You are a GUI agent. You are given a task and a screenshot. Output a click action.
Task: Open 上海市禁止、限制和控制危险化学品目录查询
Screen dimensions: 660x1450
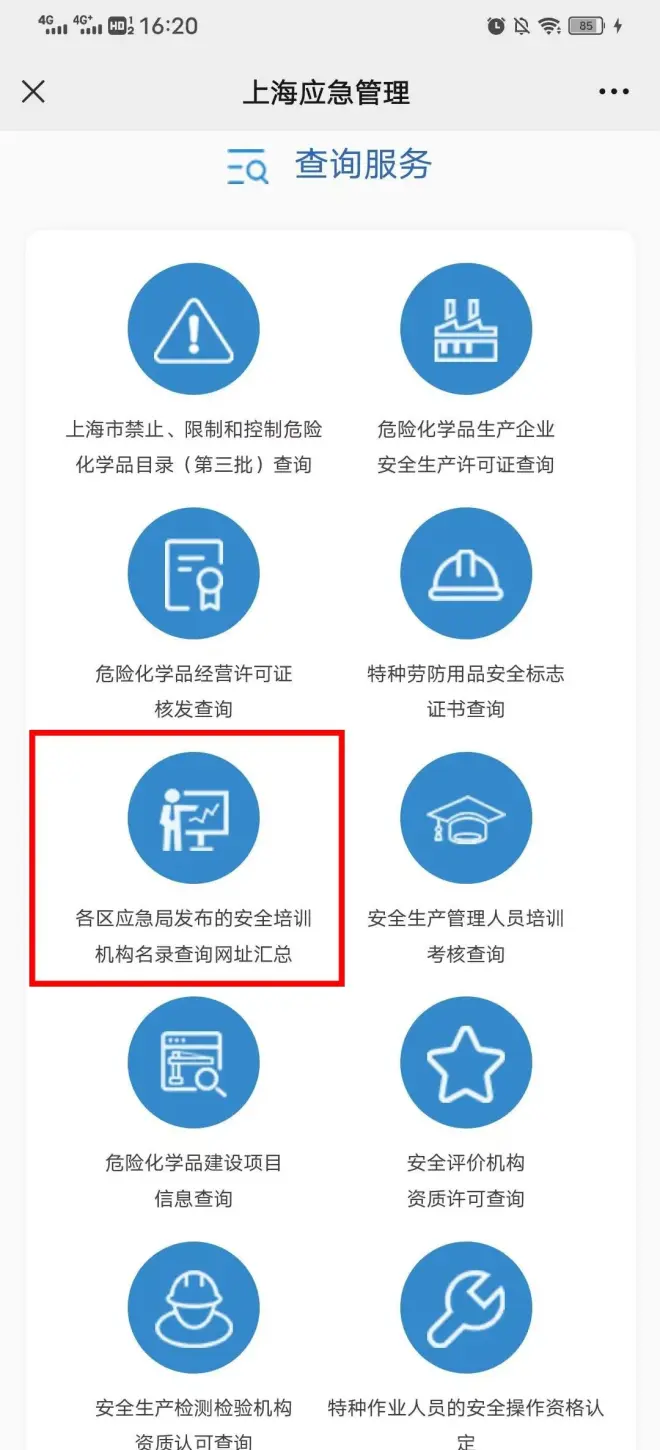[194, 330]
